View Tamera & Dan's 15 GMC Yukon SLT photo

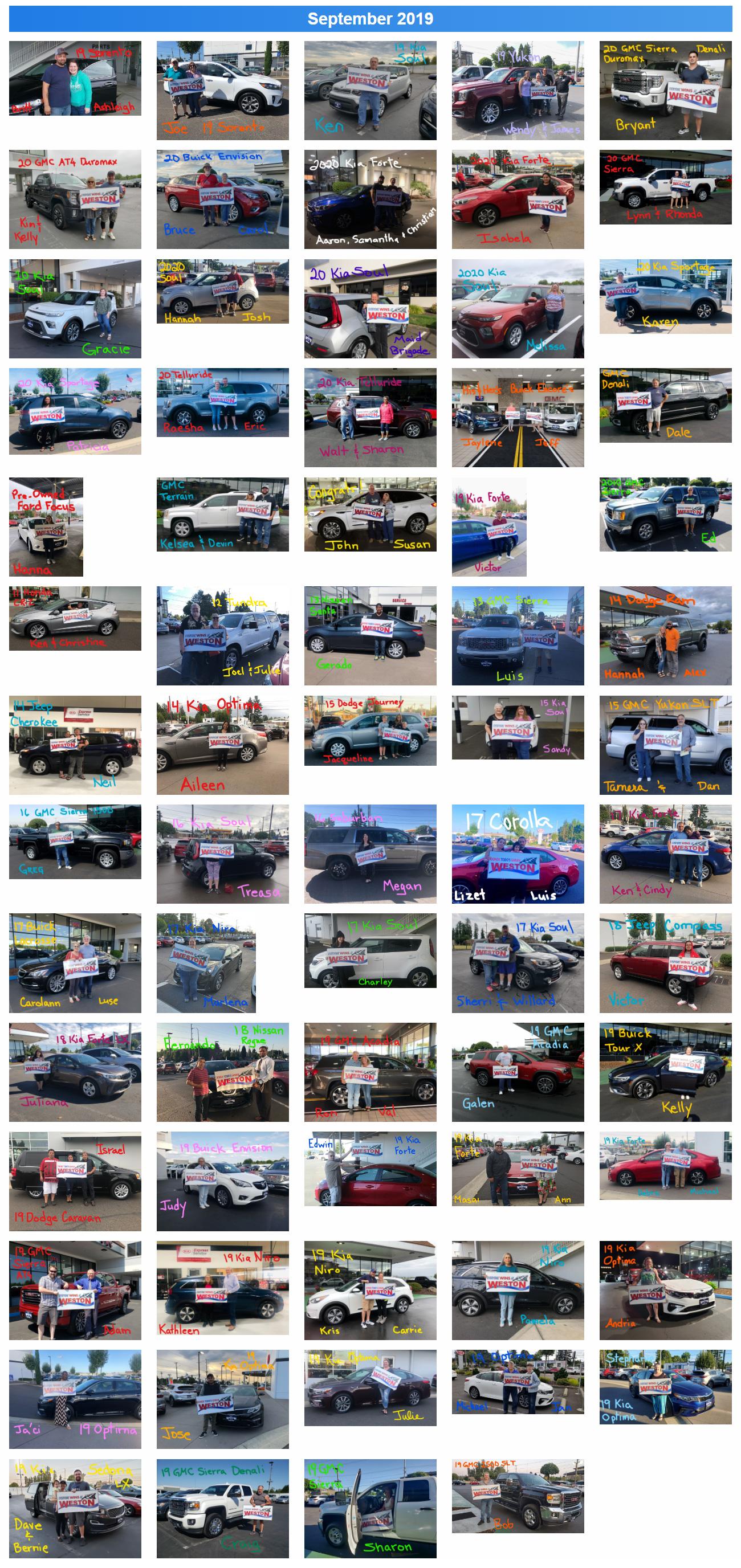[665, 745]
